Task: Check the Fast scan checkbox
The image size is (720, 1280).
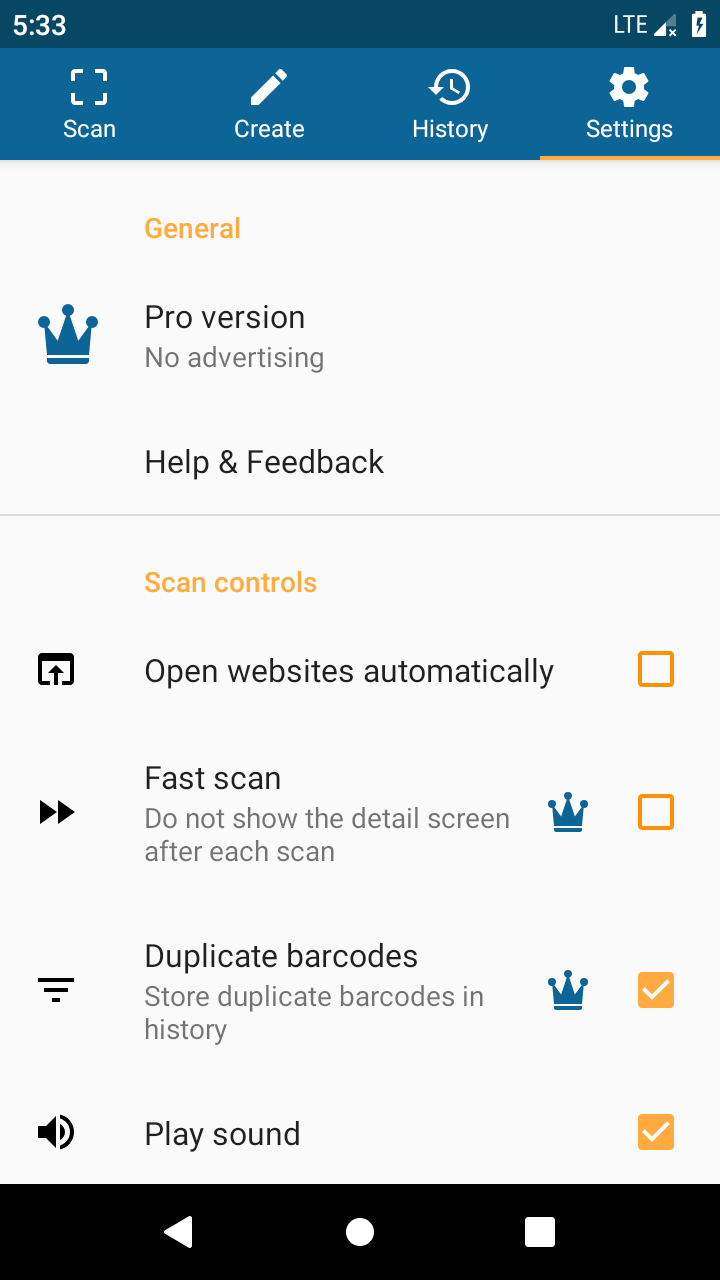Action: coord(655,812)
